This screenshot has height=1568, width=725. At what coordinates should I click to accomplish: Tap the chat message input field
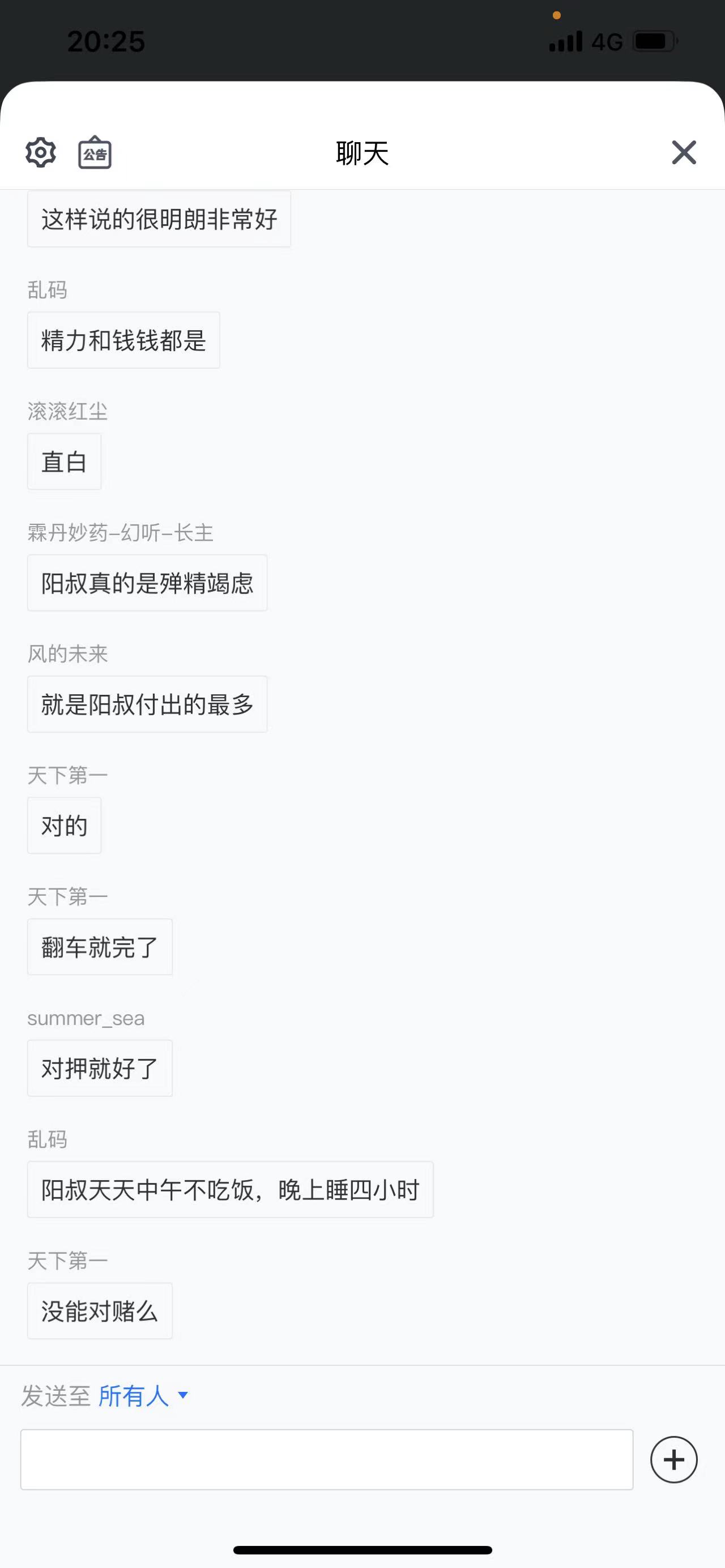tap(327, 1460)
